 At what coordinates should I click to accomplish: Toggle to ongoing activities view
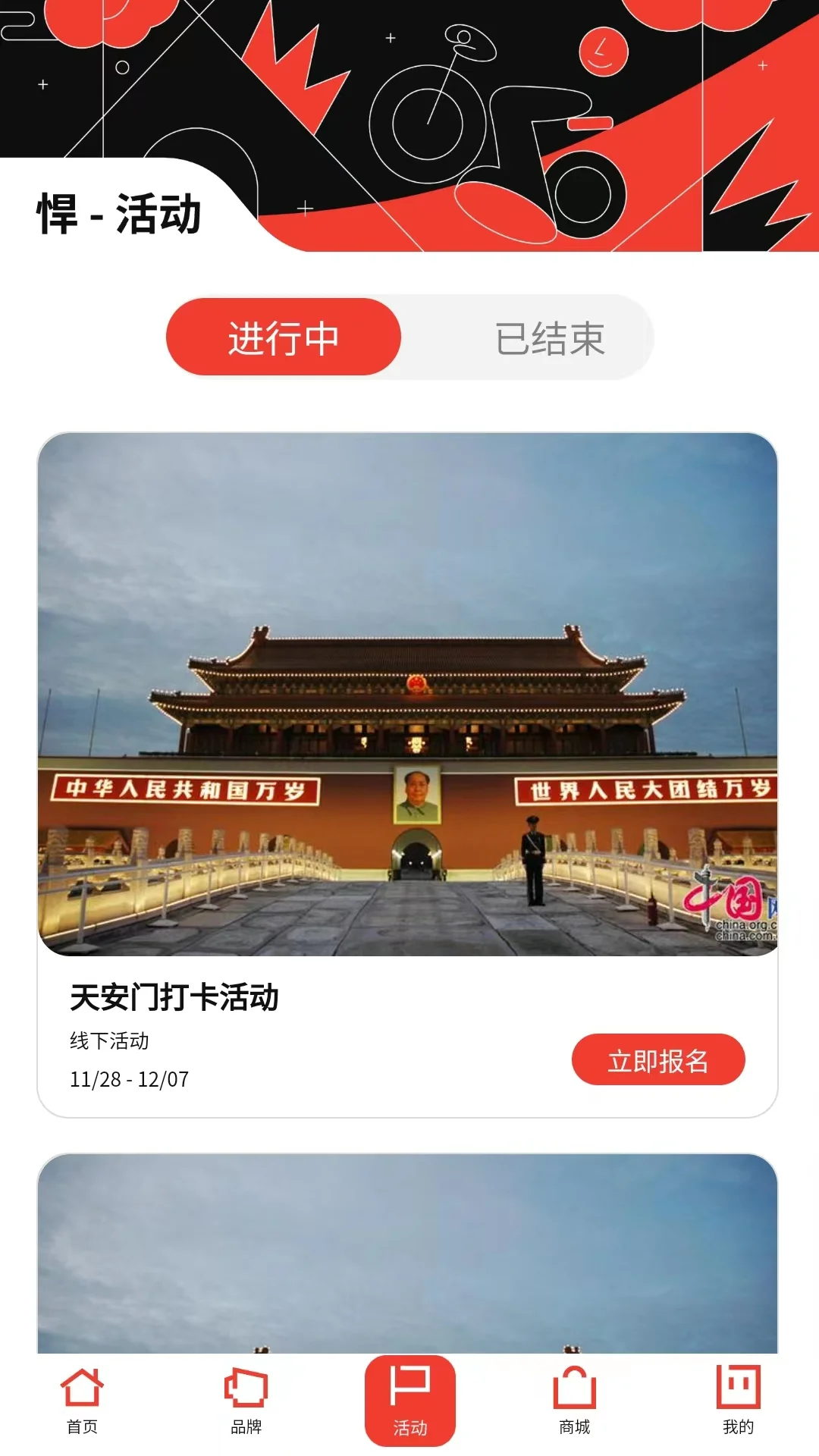coord(282,337)
